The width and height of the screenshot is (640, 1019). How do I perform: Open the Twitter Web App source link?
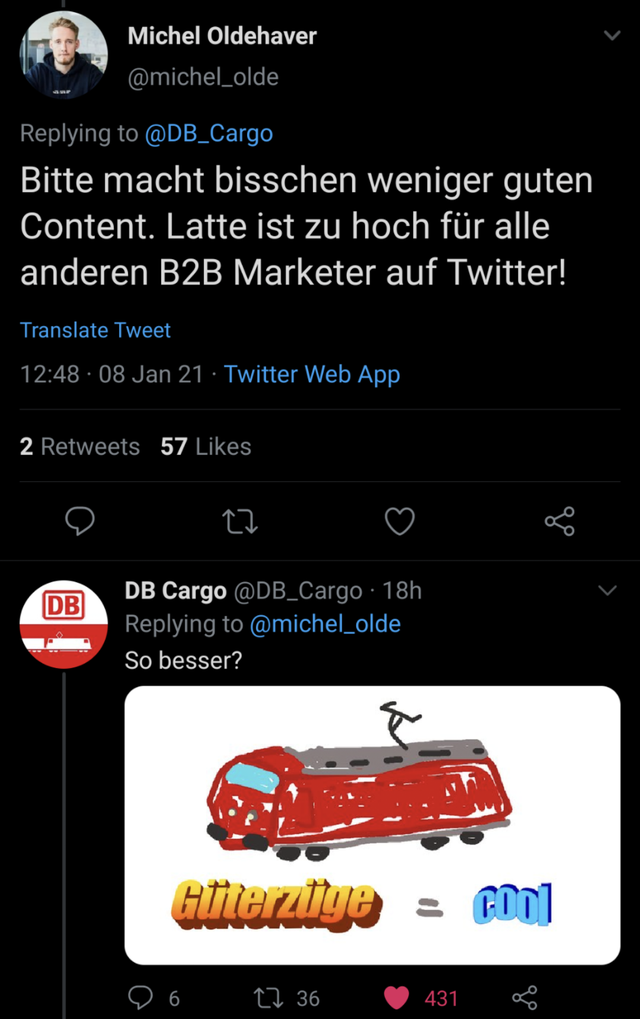coord(312,375)
